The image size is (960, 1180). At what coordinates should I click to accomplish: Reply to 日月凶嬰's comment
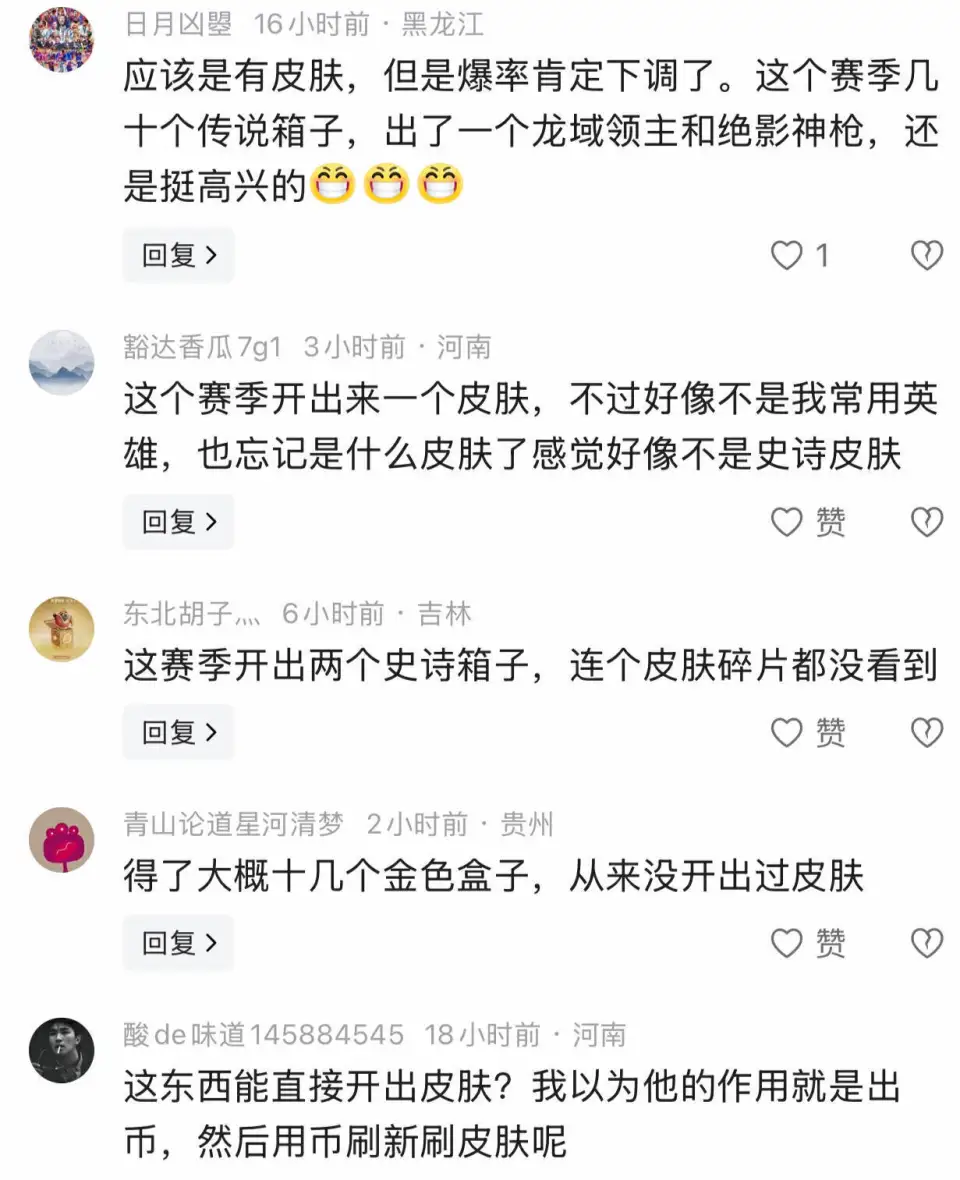pos(178,256)
